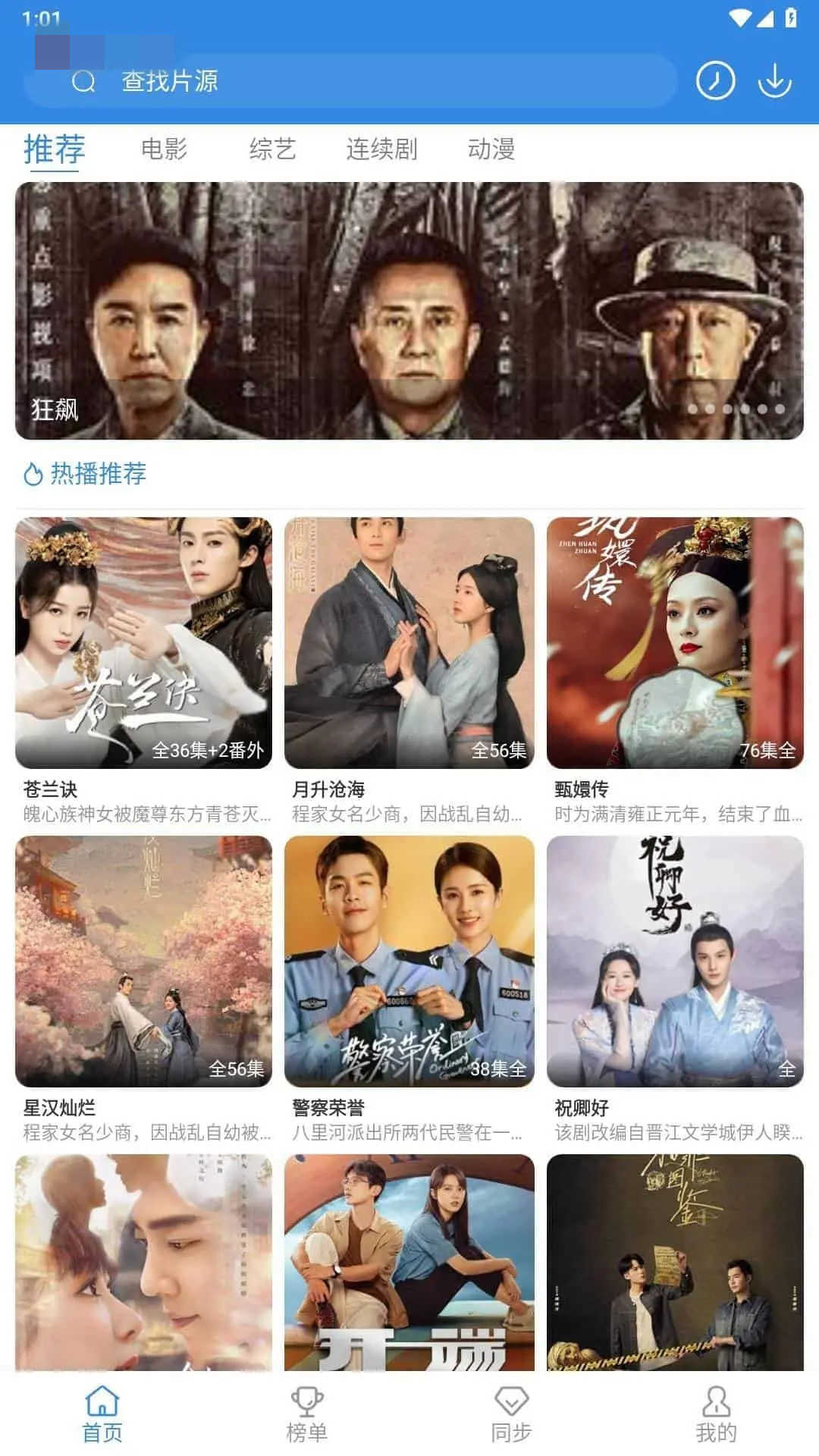Open the 警察荣誉 poster thumbnail
Viewport: 819px width, 1456px height.
point(407,959)
